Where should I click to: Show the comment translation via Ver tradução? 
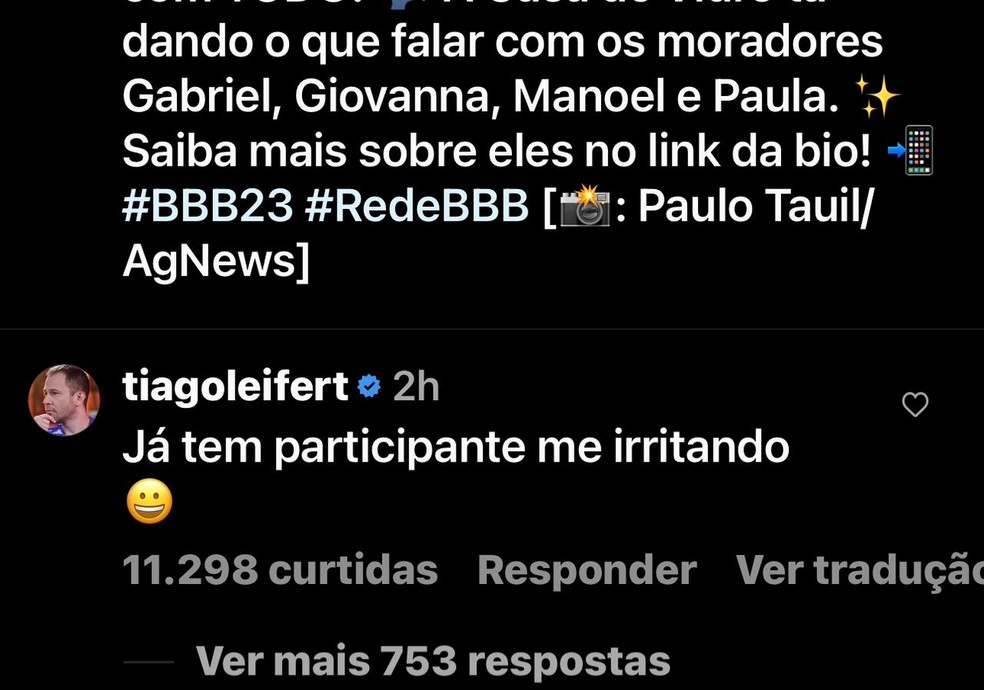858,570
